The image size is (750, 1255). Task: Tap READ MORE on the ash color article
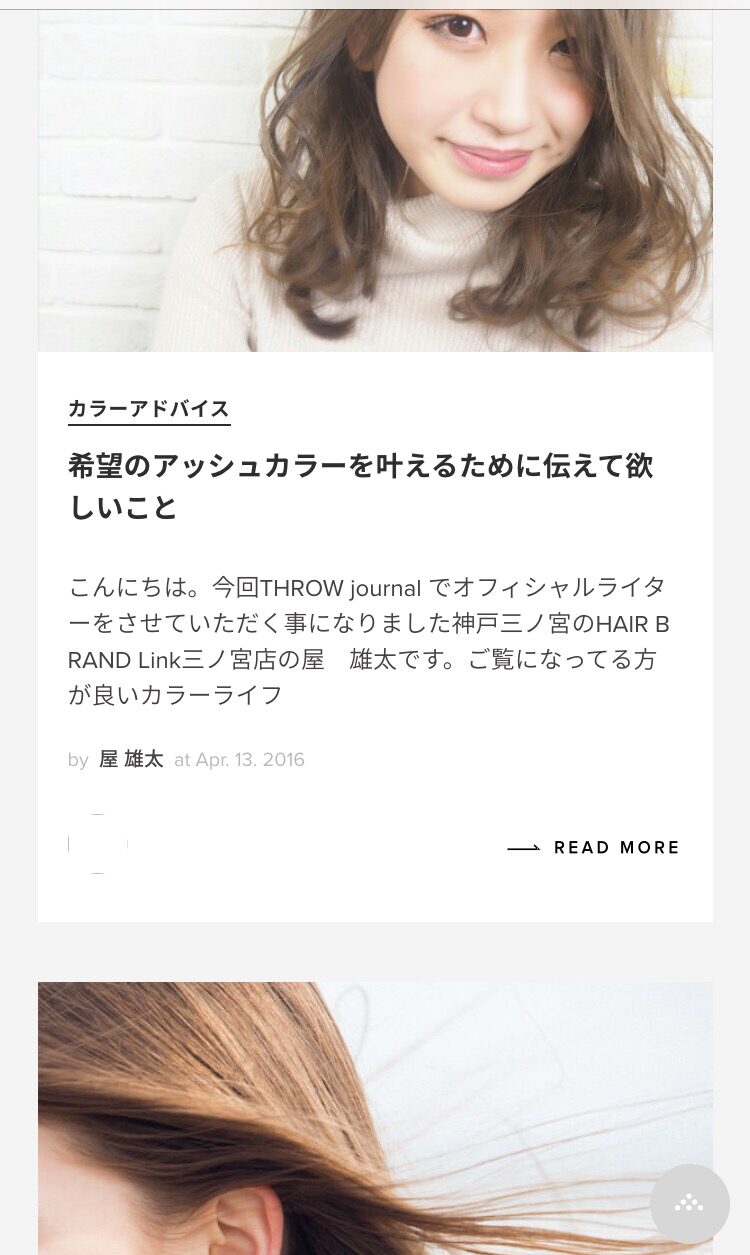(x=594, y=848)
